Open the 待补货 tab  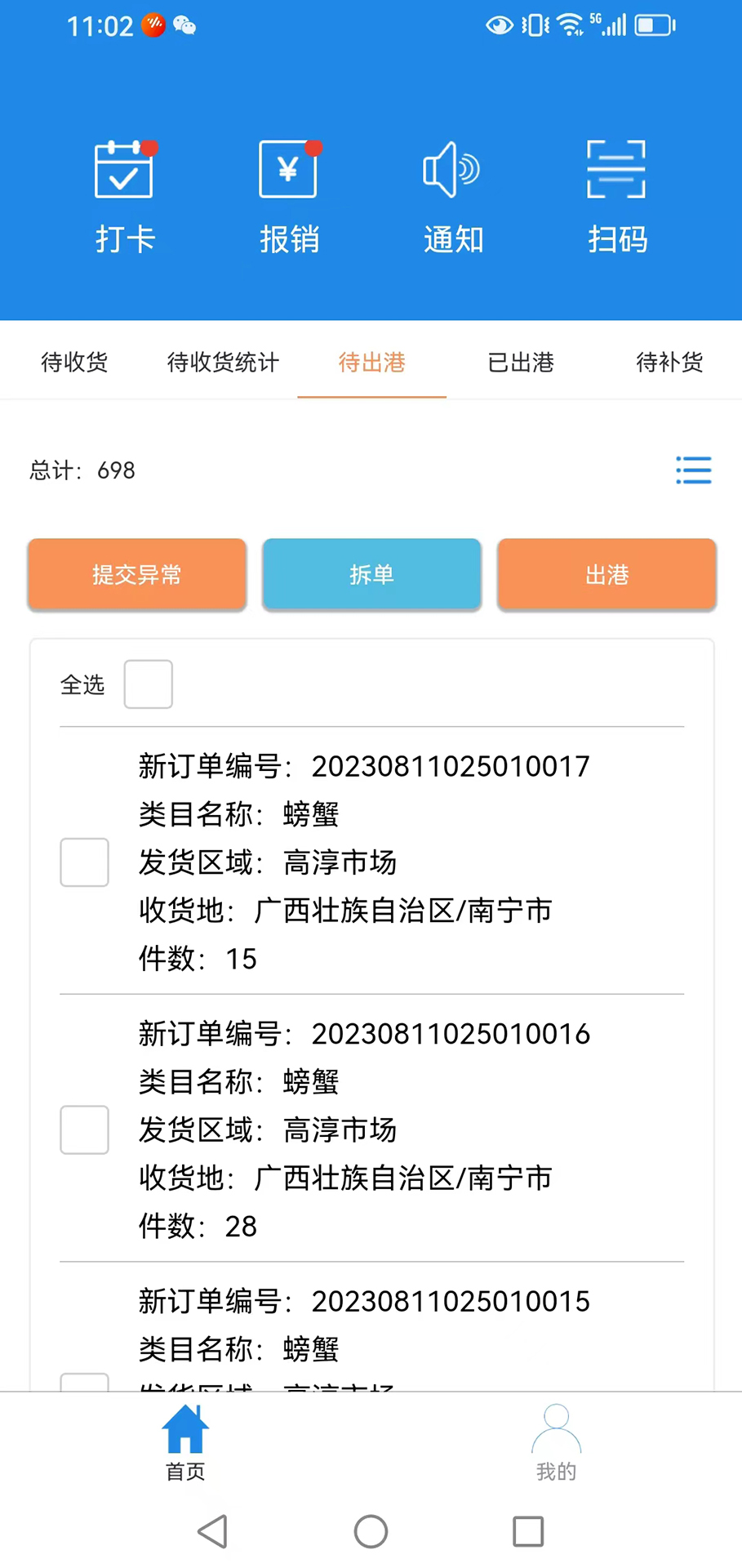tap(669, 363)
